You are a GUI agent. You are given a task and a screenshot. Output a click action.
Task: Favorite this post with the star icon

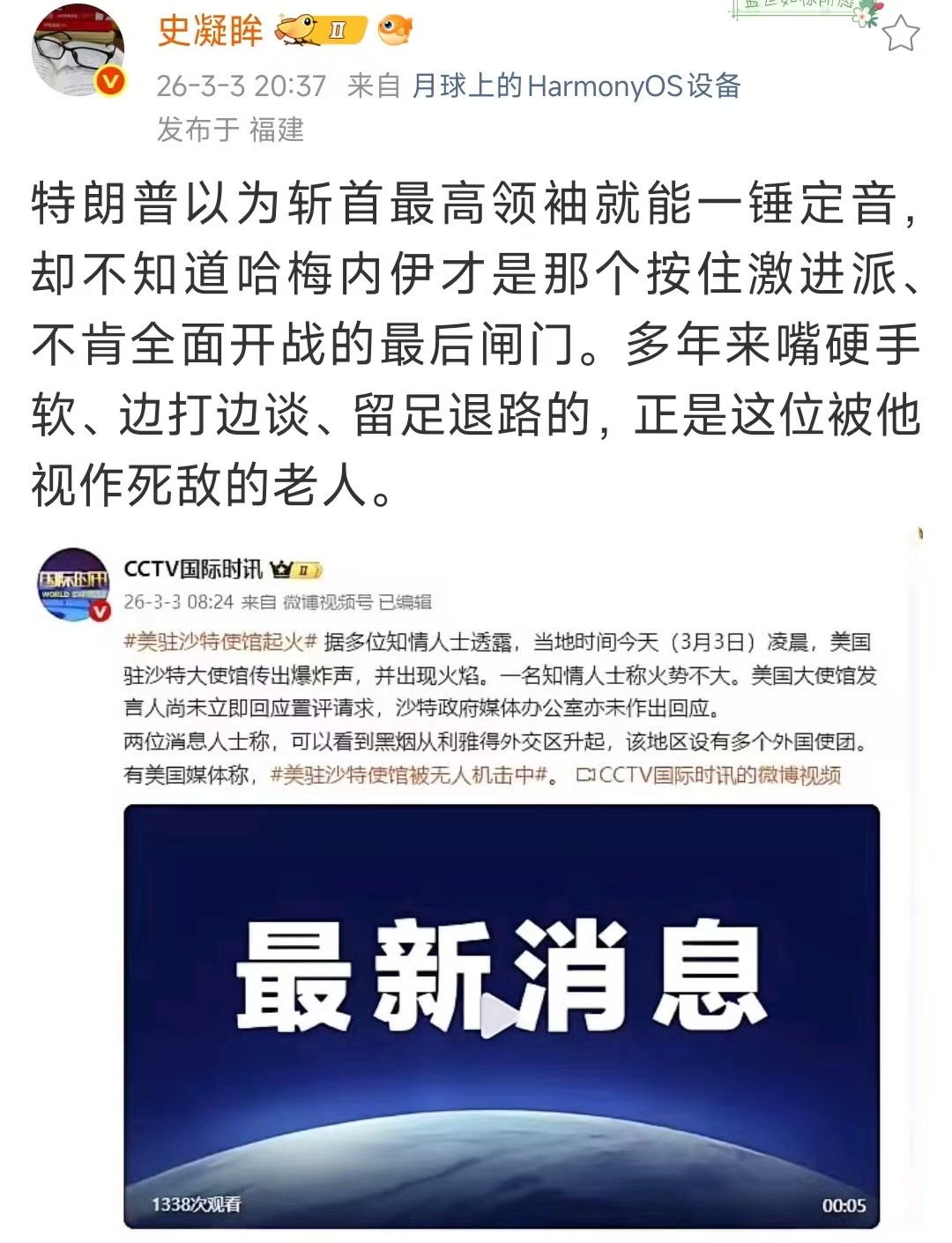tap(900, 35)
